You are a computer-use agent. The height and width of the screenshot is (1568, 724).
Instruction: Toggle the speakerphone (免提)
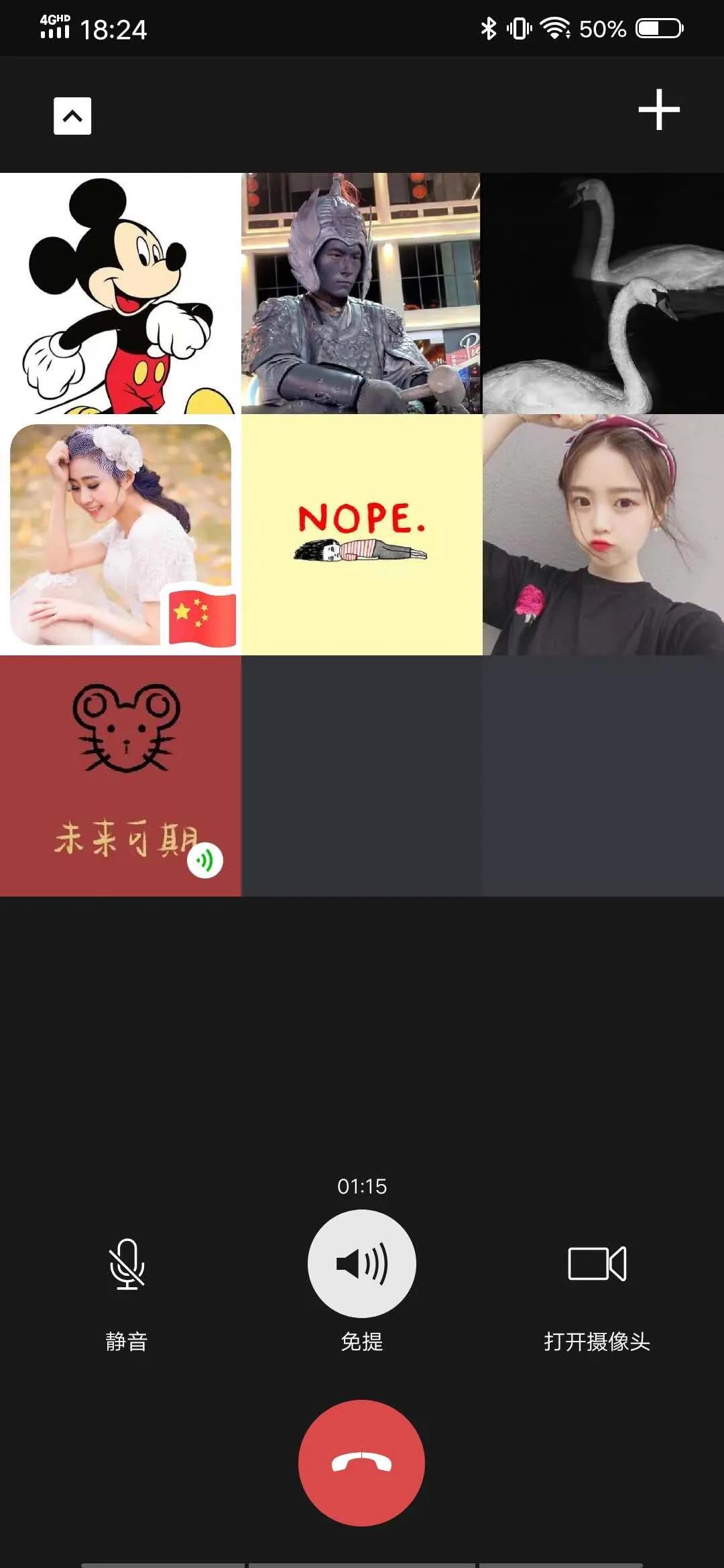click(361, 1263)
